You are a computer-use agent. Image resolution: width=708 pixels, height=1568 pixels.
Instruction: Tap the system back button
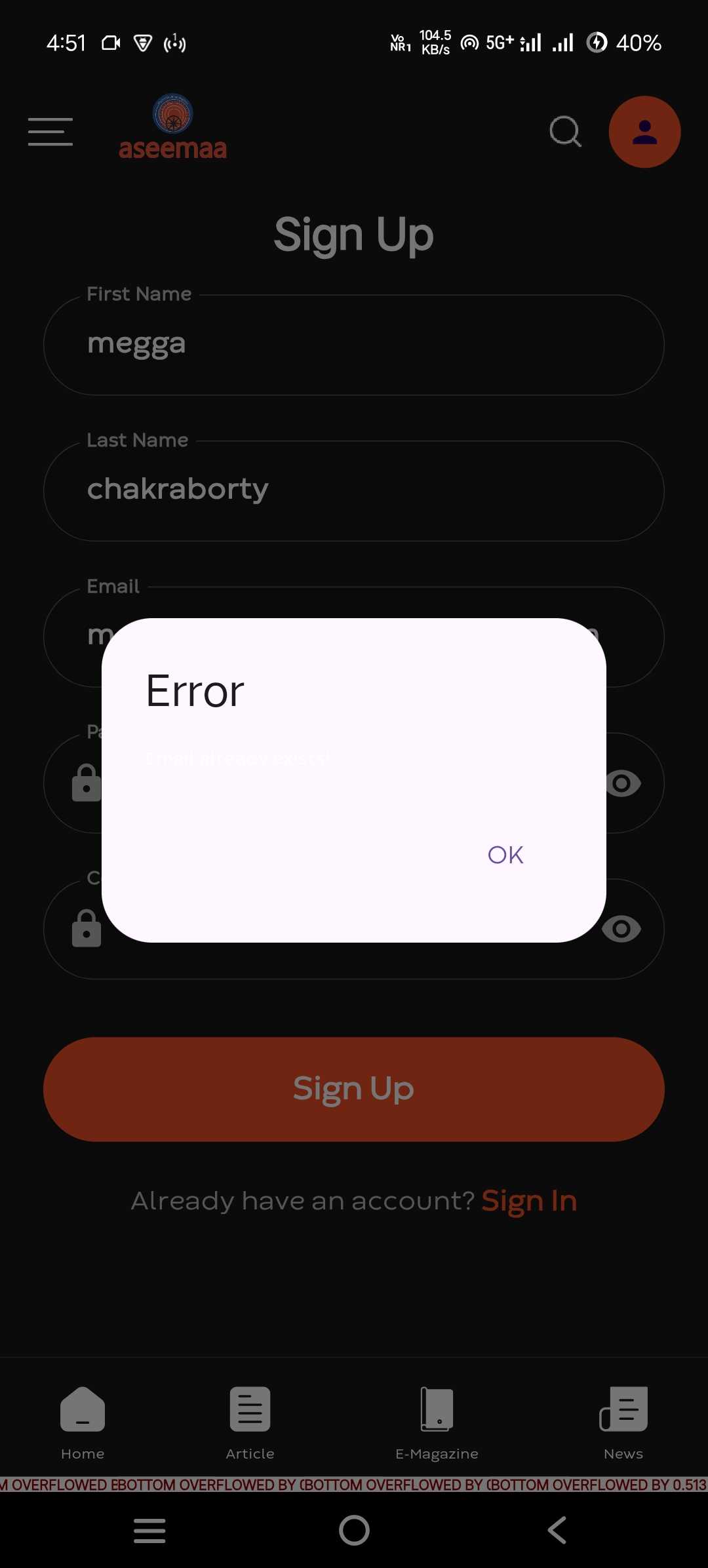coord(557,1531)
